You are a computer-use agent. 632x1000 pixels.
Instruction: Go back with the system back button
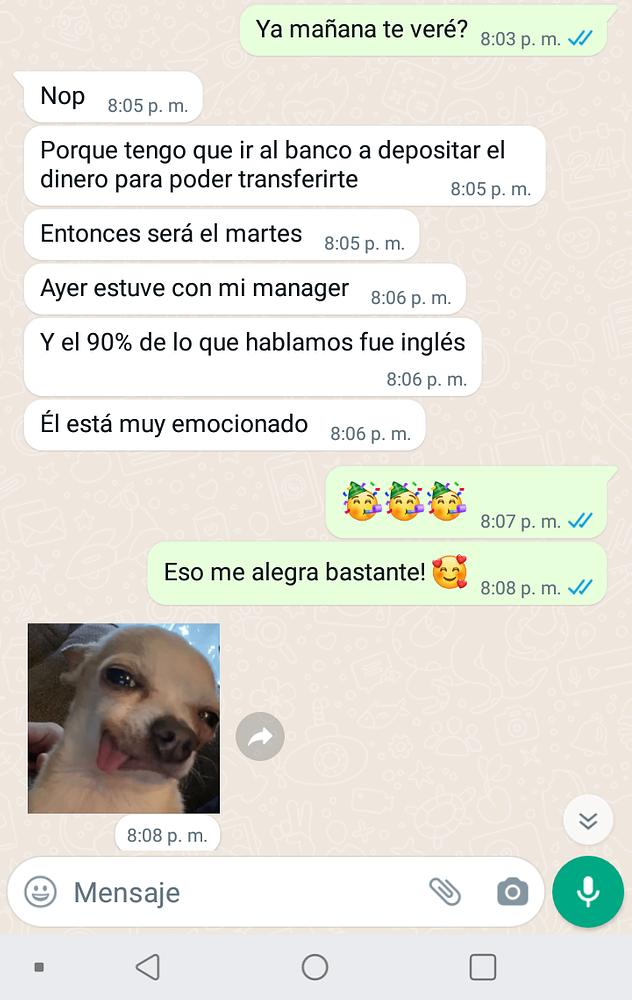point(148,967)
